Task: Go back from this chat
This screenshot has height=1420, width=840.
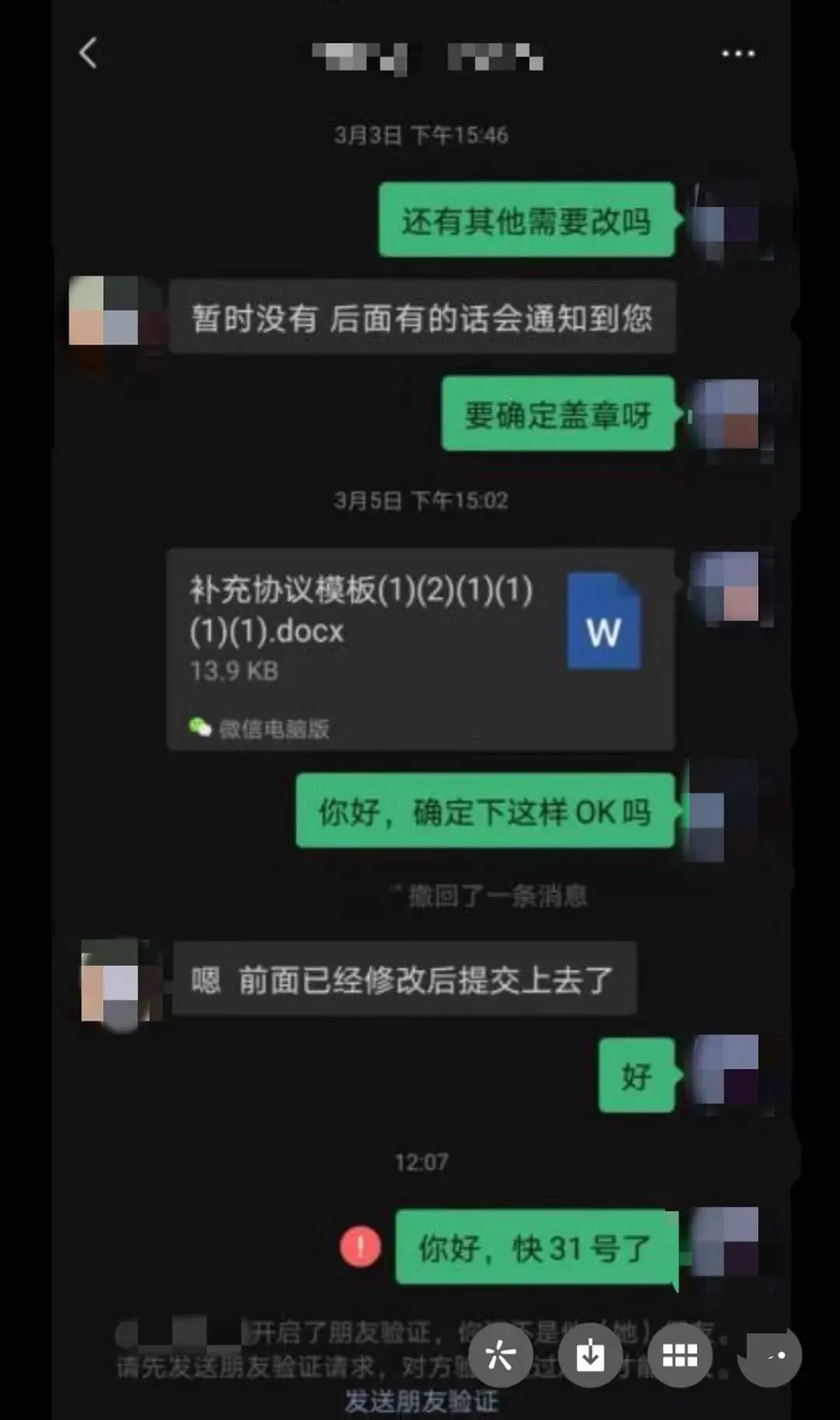Action: [88, 53]
